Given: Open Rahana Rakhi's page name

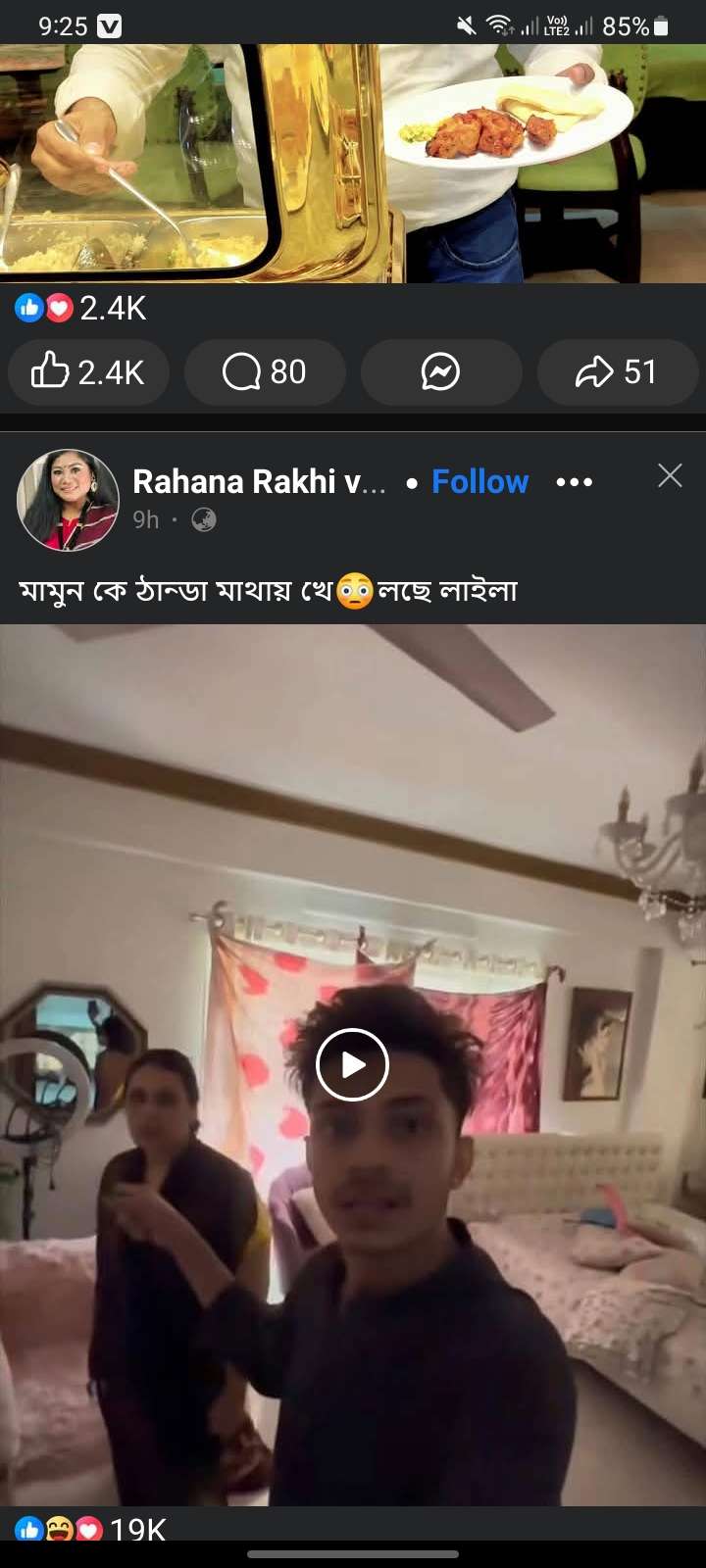Looking at the screenshot, I should point(259,482).
